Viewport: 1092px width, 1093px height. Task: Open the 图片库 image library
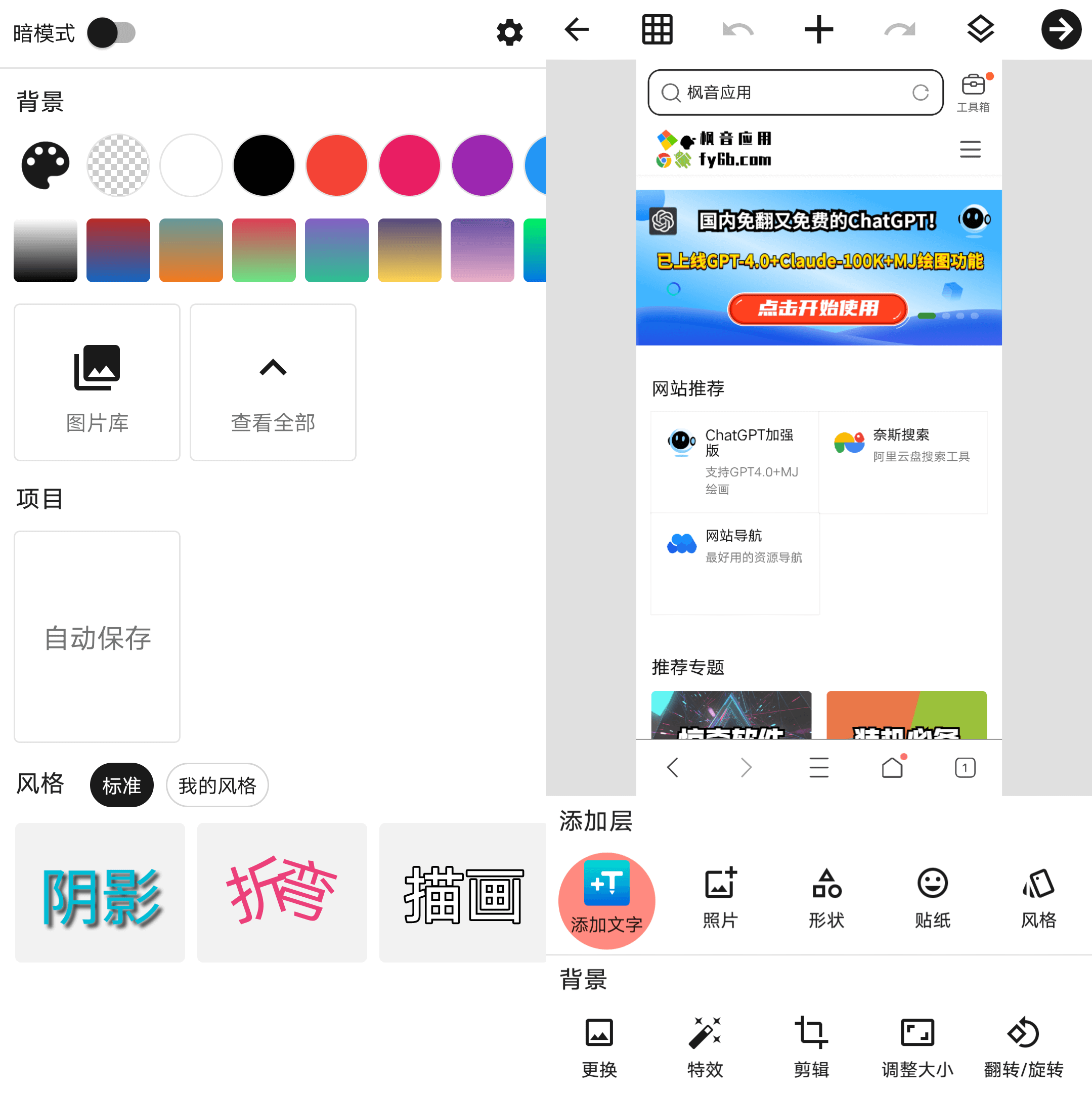pos(97,382)
